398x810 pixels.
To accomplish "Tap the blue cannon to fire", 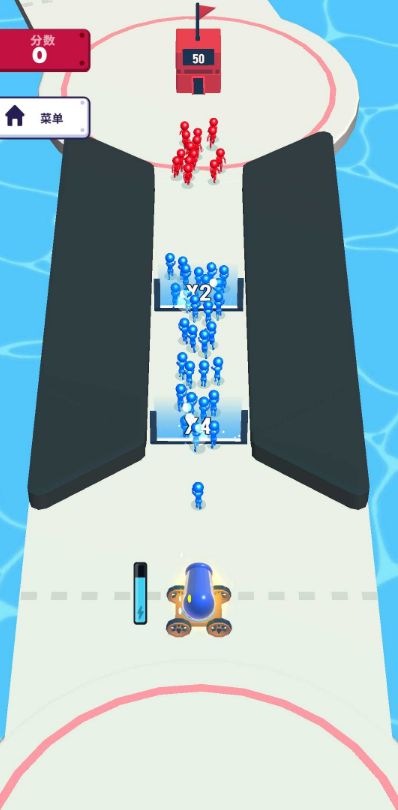I will click(199, 599).
